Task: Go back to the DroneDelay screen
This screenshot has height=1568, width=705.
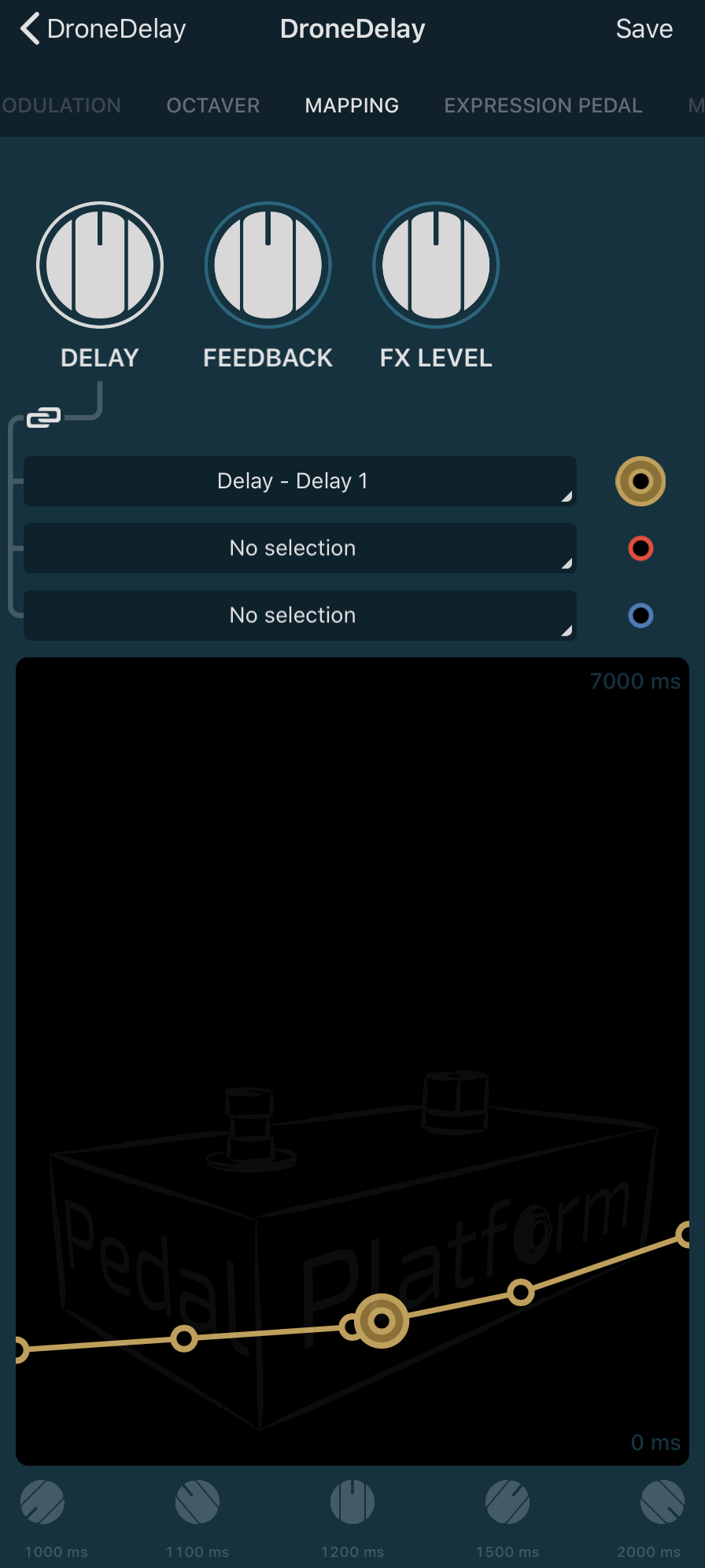Action: coord(102,29)
